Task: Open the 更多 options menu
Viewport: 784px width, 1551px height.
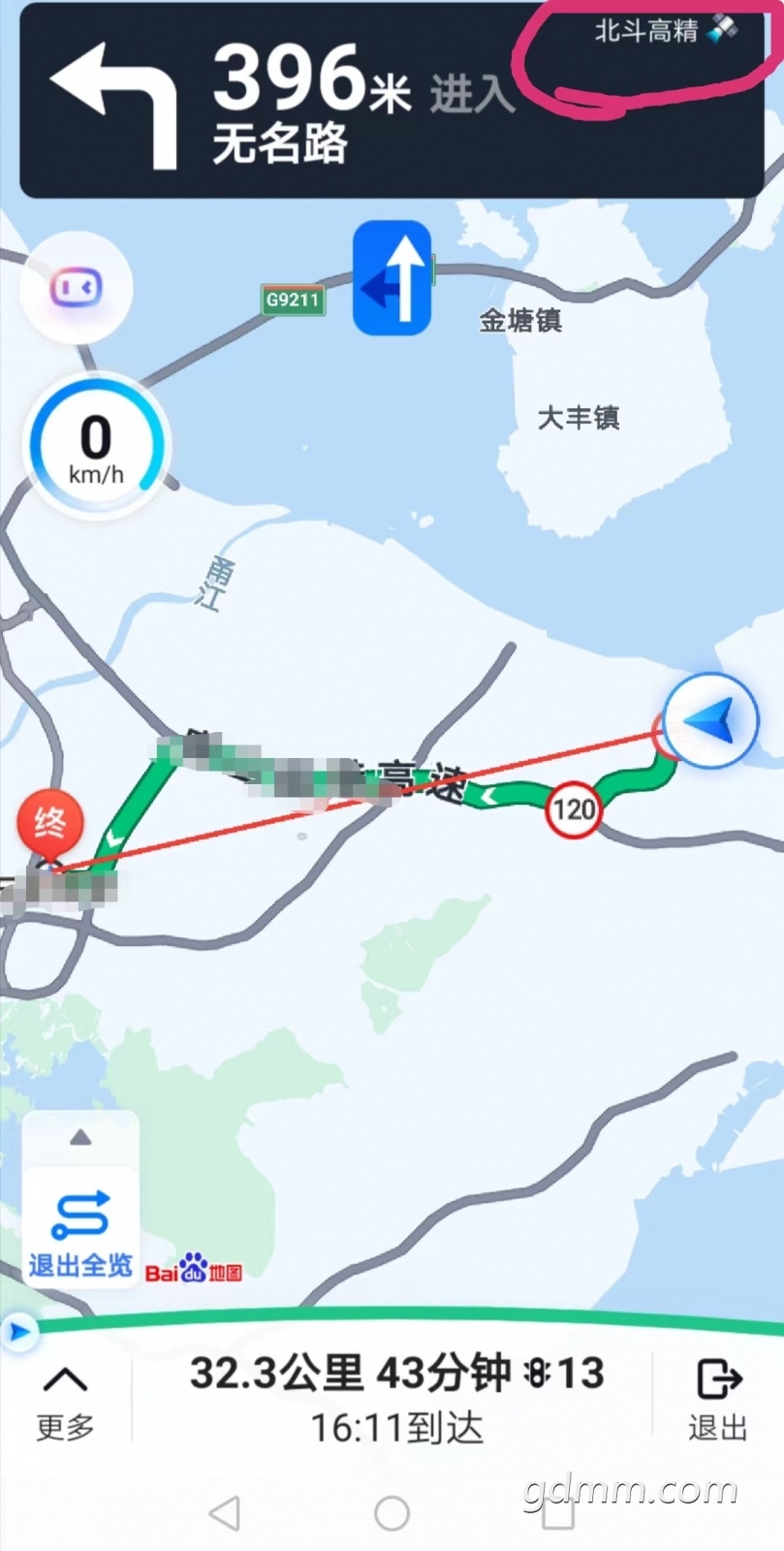Action: [65, 1401]
